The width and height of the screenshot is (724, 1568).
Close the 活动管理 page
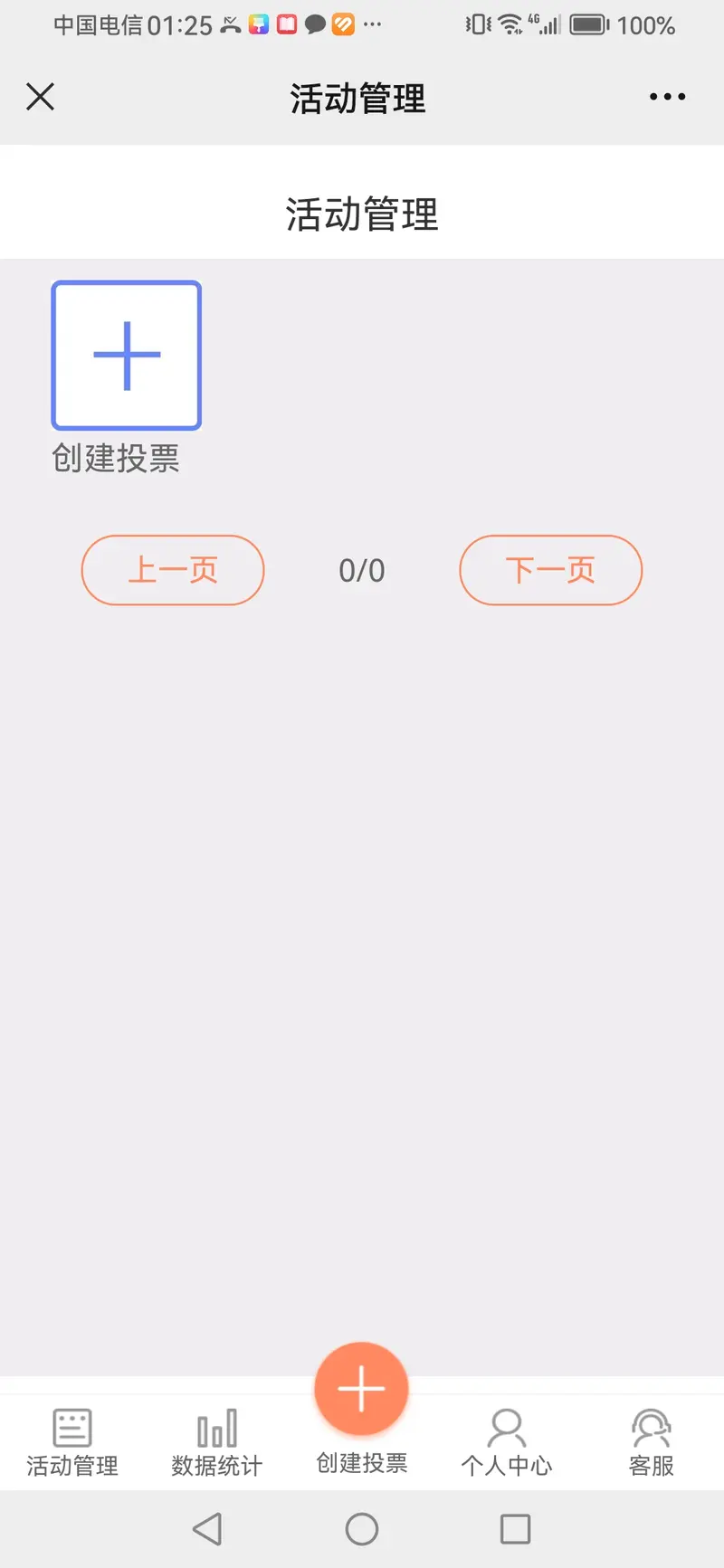[41, 97]
